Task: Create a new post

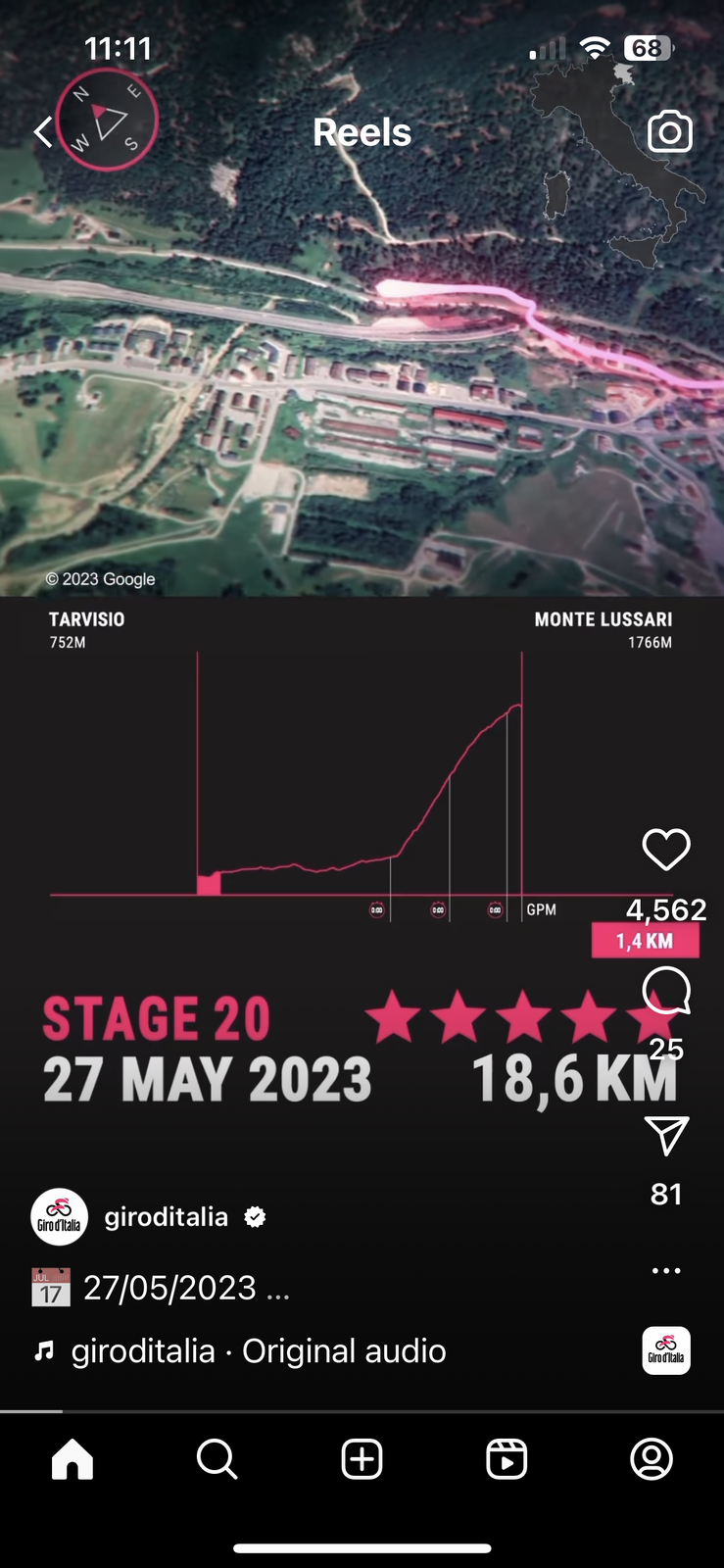Action: [362, 1459]
